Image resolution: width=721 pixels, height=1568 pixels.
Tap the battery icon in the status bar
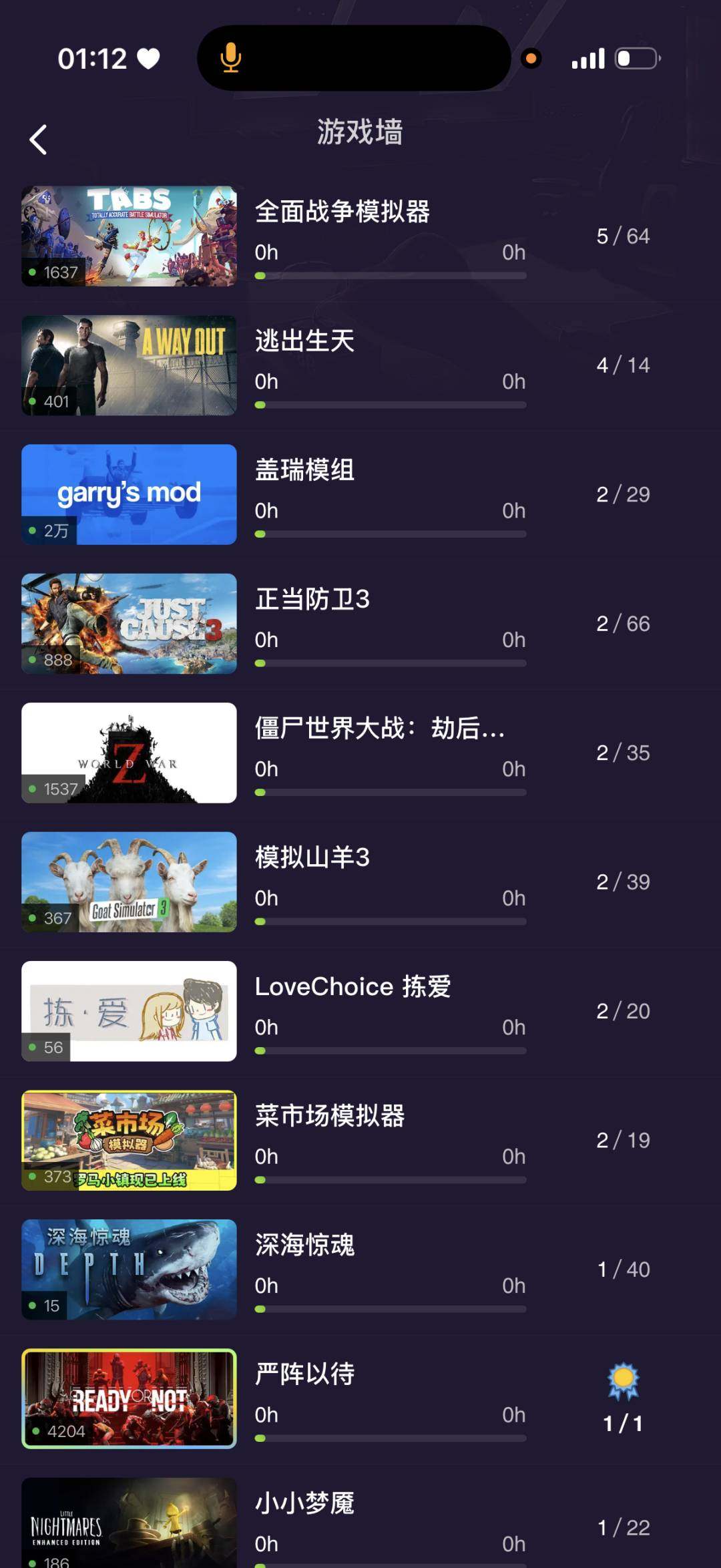tap(635, 59)
